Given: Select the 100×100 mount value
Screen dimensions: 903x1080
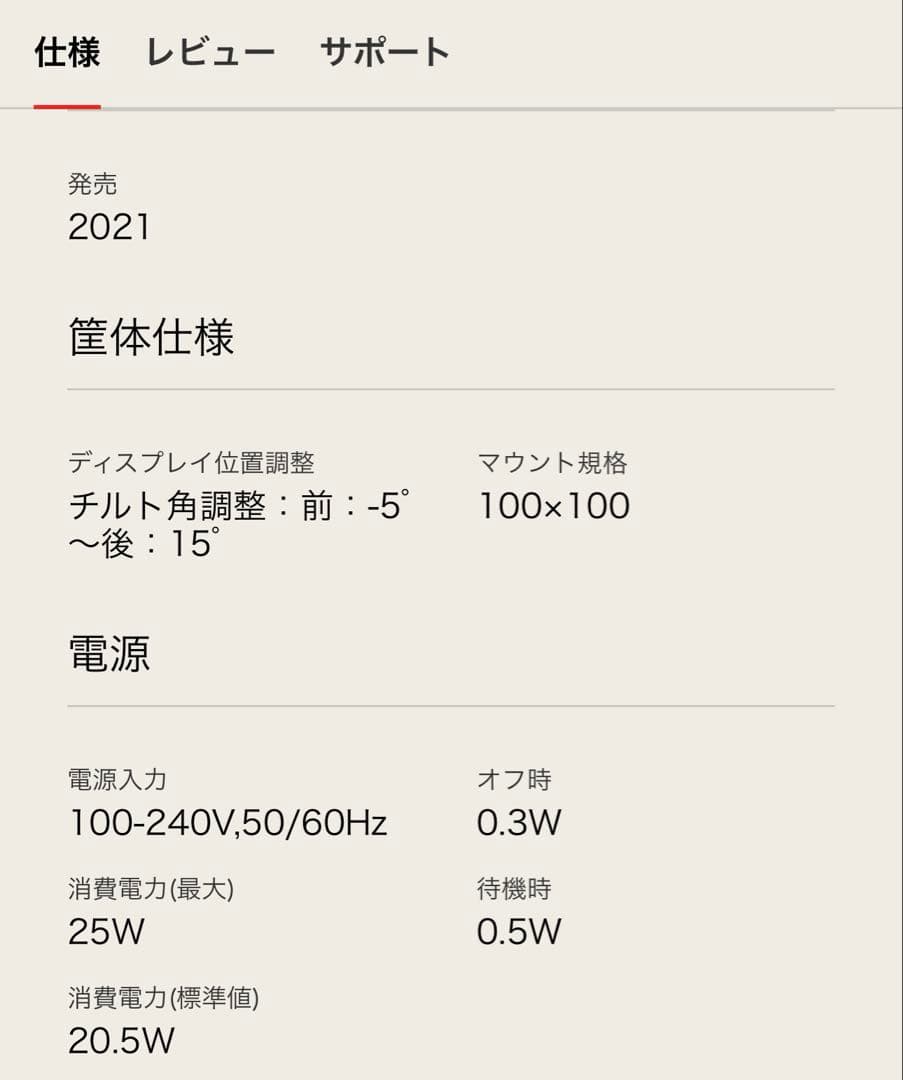Looking at the screenshot, I should coord(553,506).
